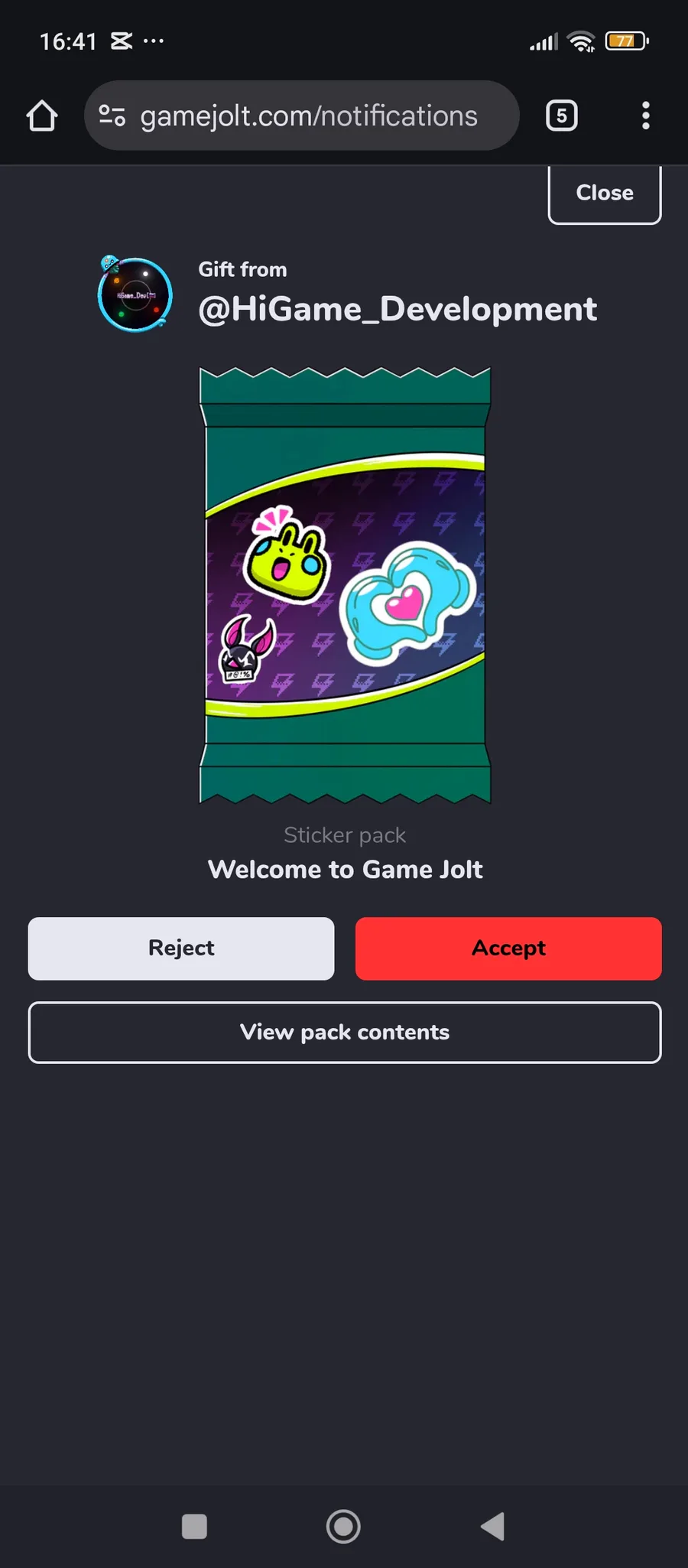Open site information icon in address bar
This screenshot has width=688, height=1568.
112,116
